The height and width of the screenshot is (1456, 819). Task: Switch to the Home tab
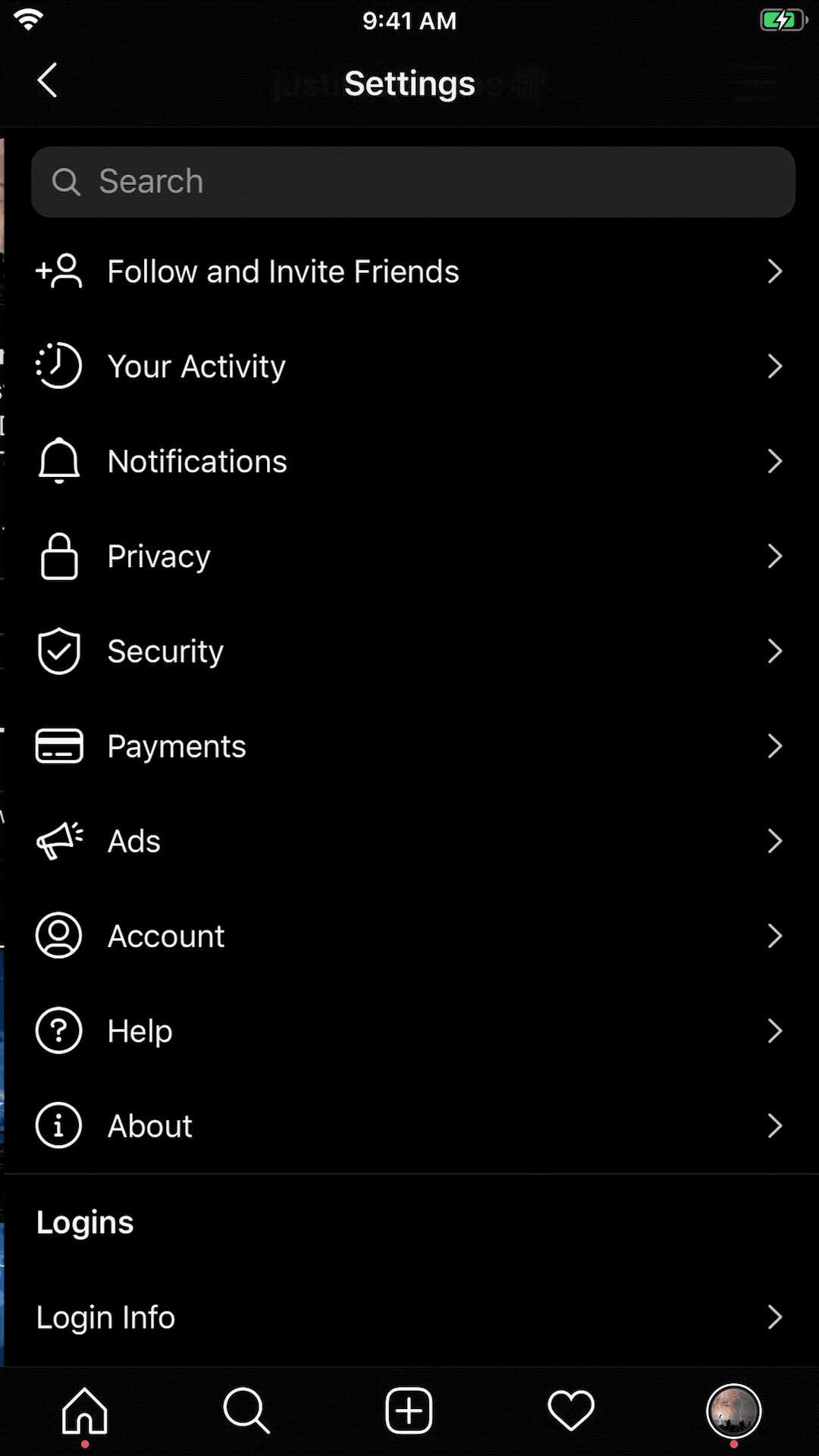pos(85,1411)
